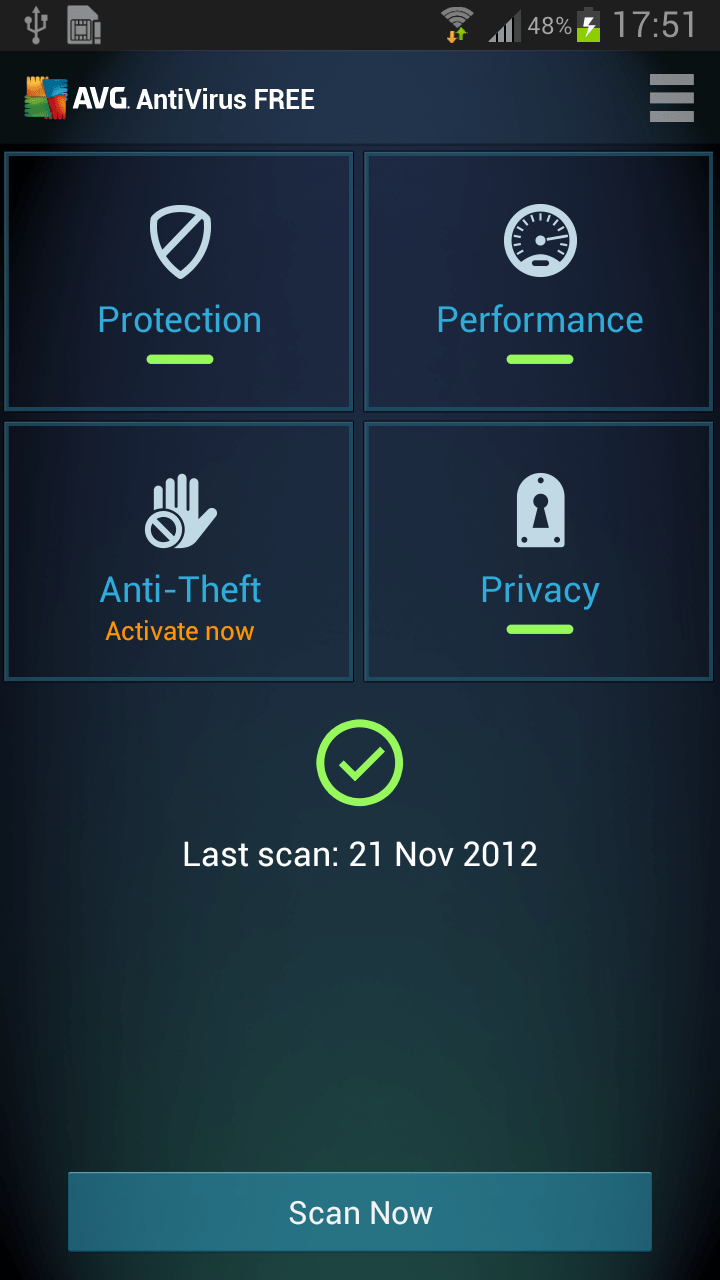
Task: Expand scan details via Last scan text
Action: point(360,854)
